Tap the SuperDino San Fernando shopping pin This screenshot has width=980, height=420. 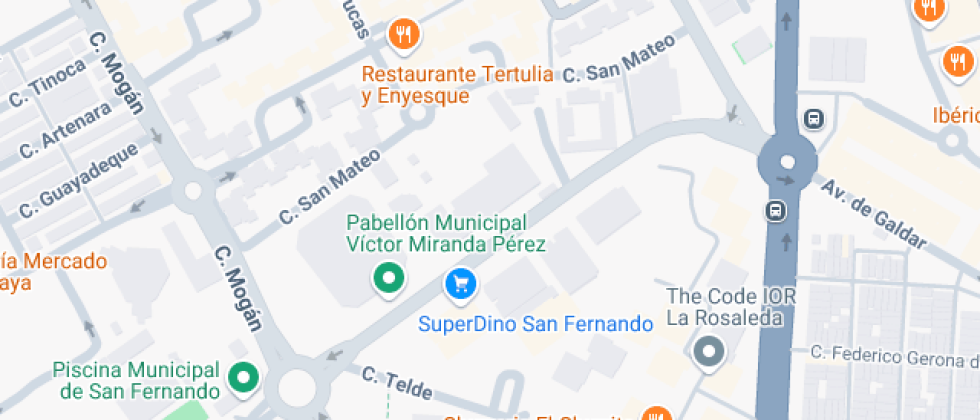point(460,284)
